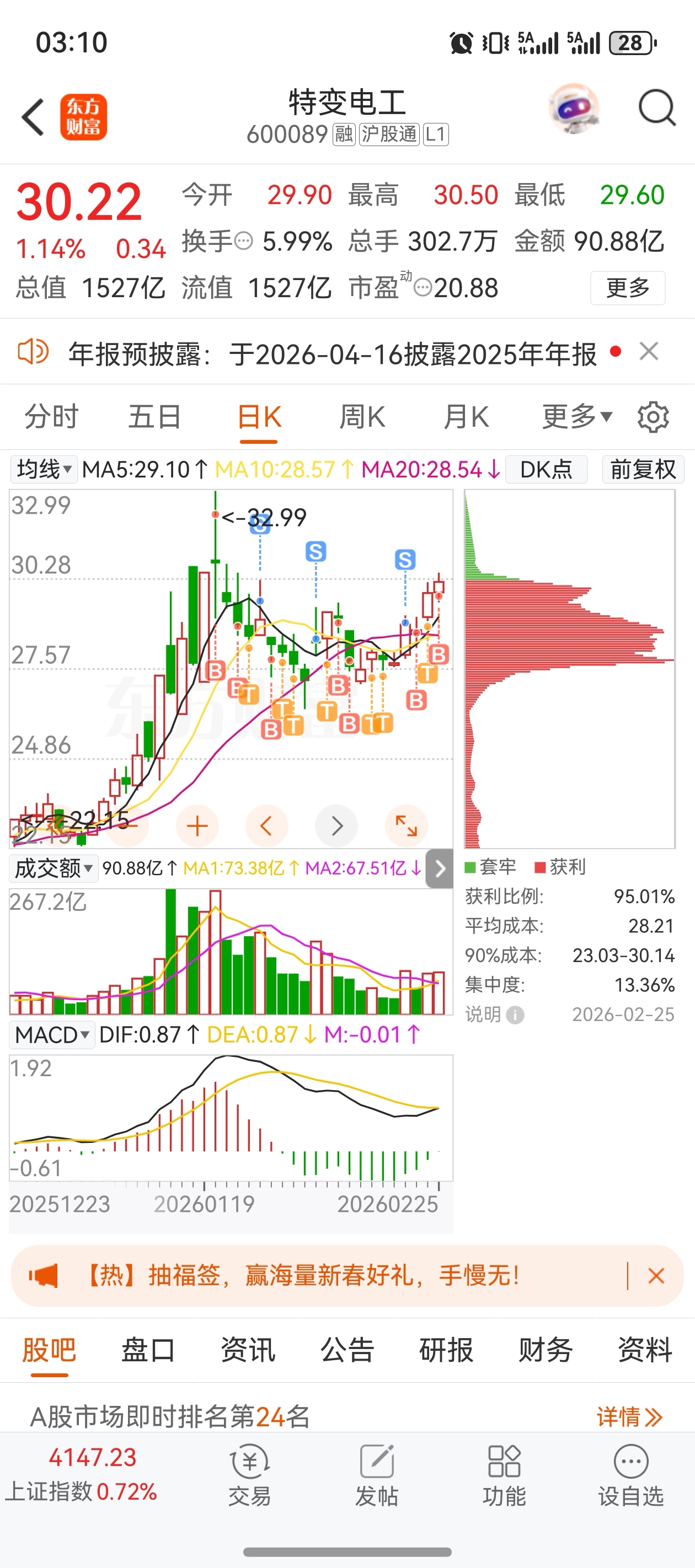
Task: Switch to the 五日 chart tab
Action: click(154, 417)
